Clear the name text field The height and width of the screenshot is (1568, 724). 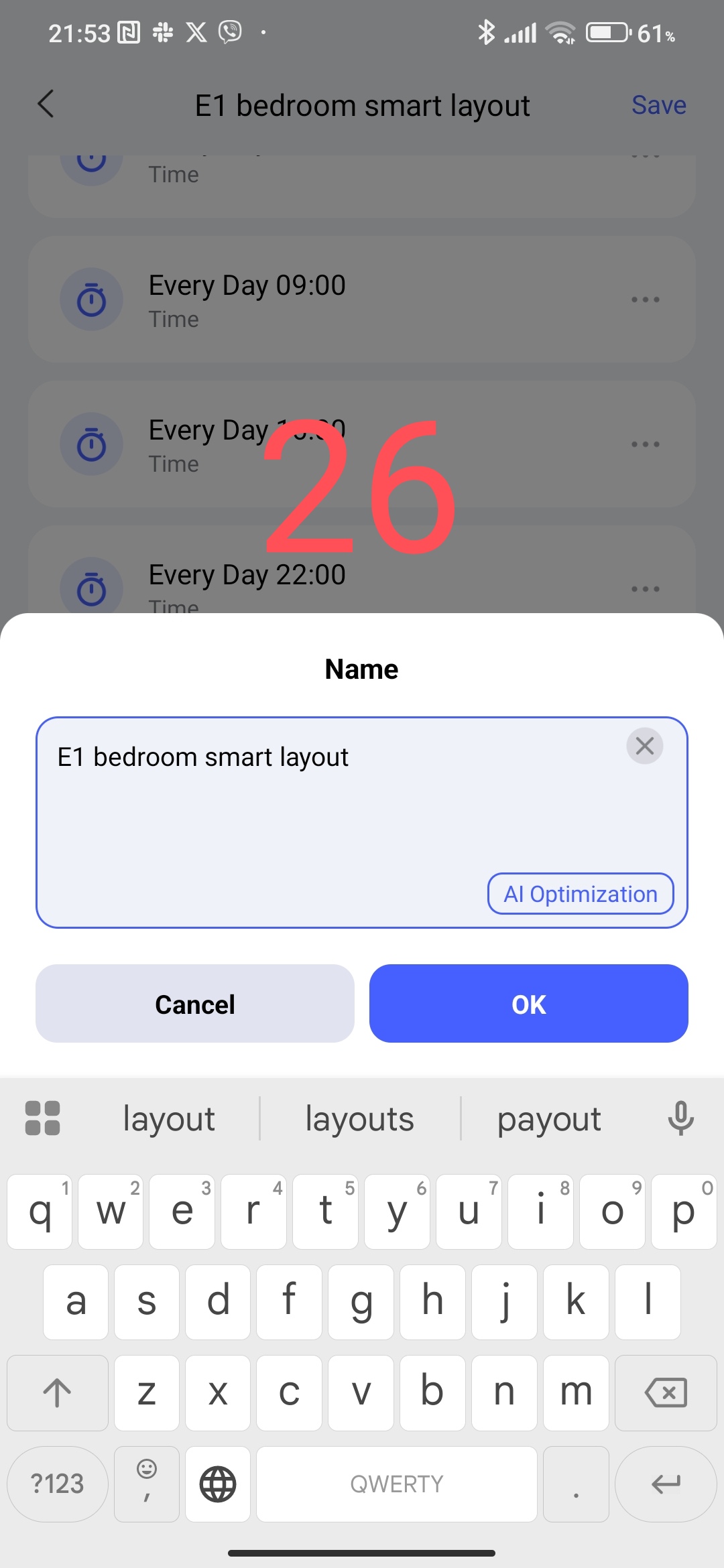(644, 746)
